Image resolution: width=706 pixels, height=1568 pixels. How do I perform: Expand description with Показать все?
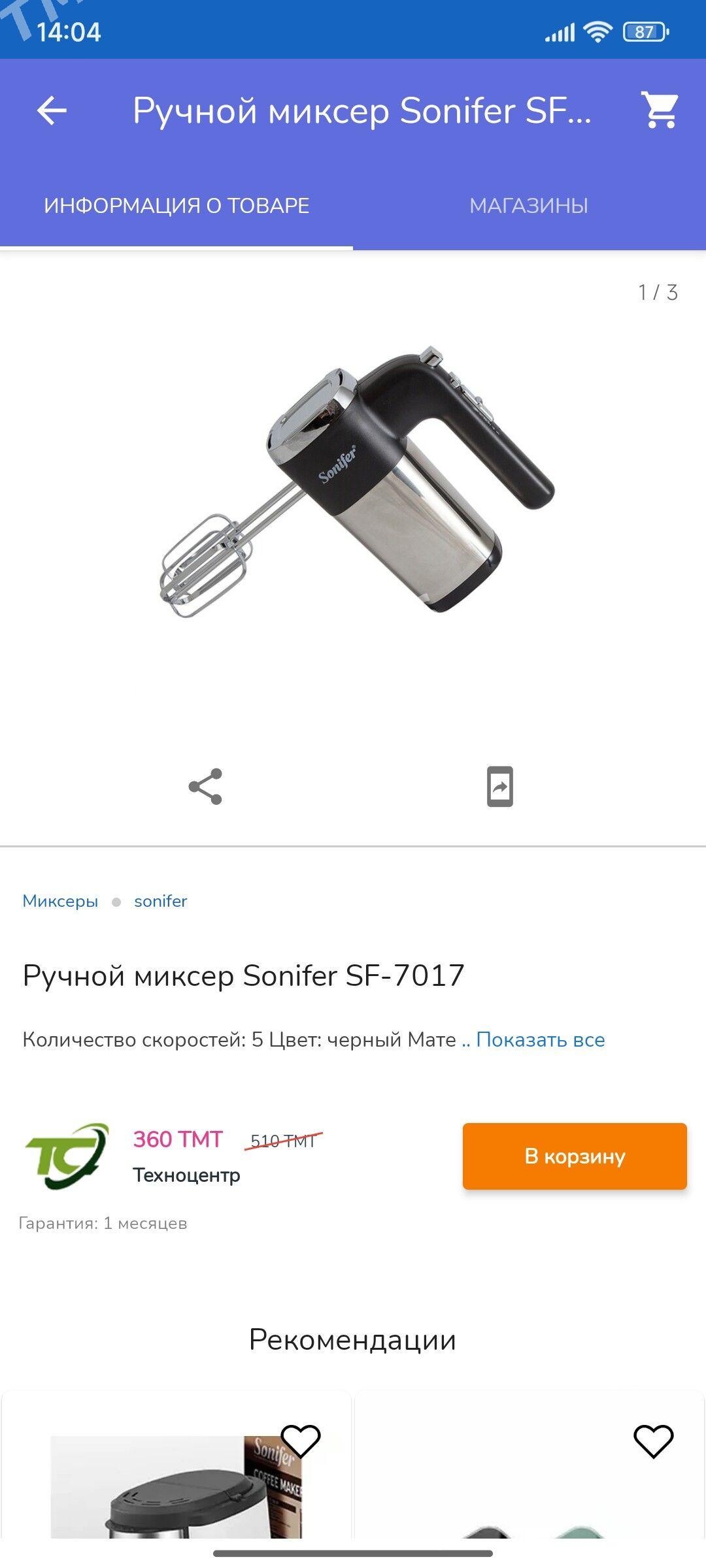click(540, 1039)
